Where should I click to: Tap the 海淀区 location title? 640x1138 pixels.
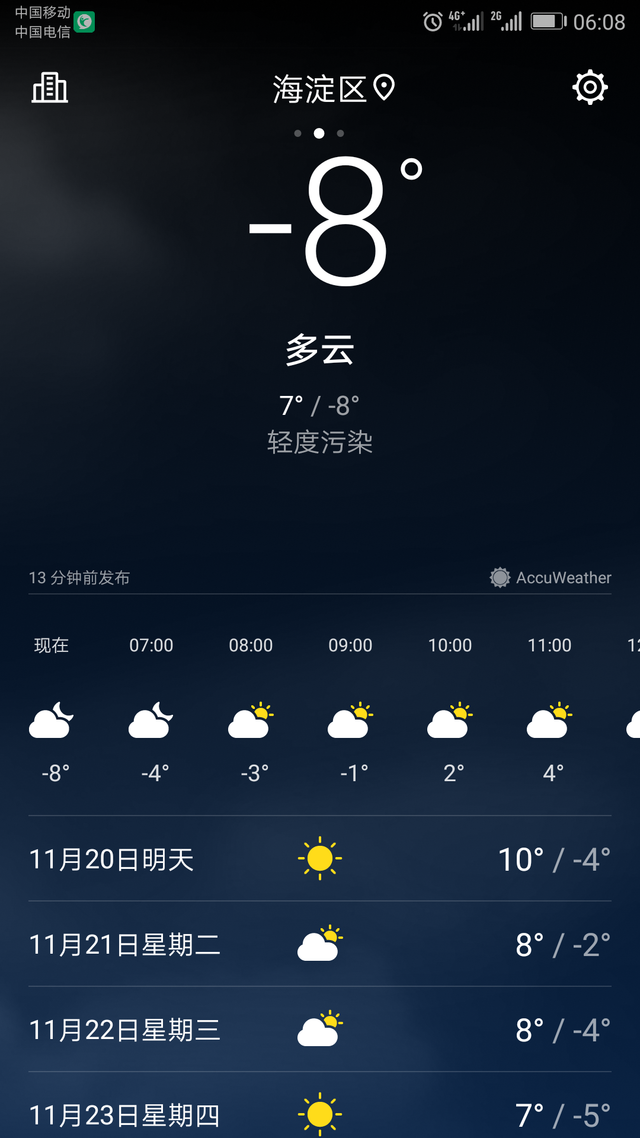tap(334, 89)
